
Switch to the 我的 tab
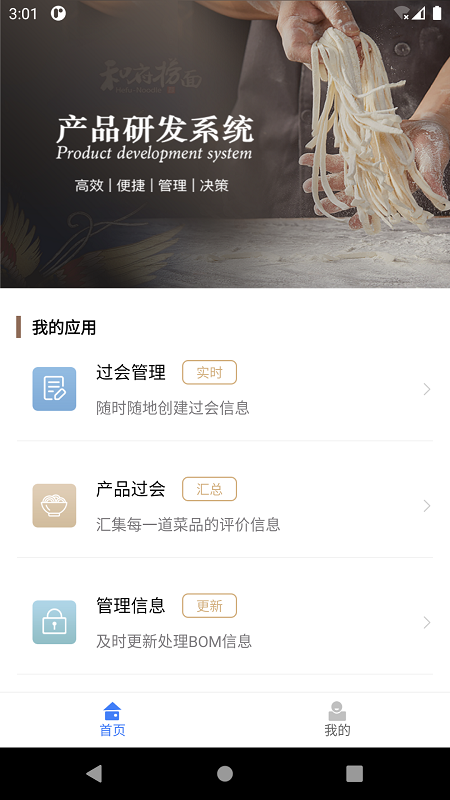337,719
